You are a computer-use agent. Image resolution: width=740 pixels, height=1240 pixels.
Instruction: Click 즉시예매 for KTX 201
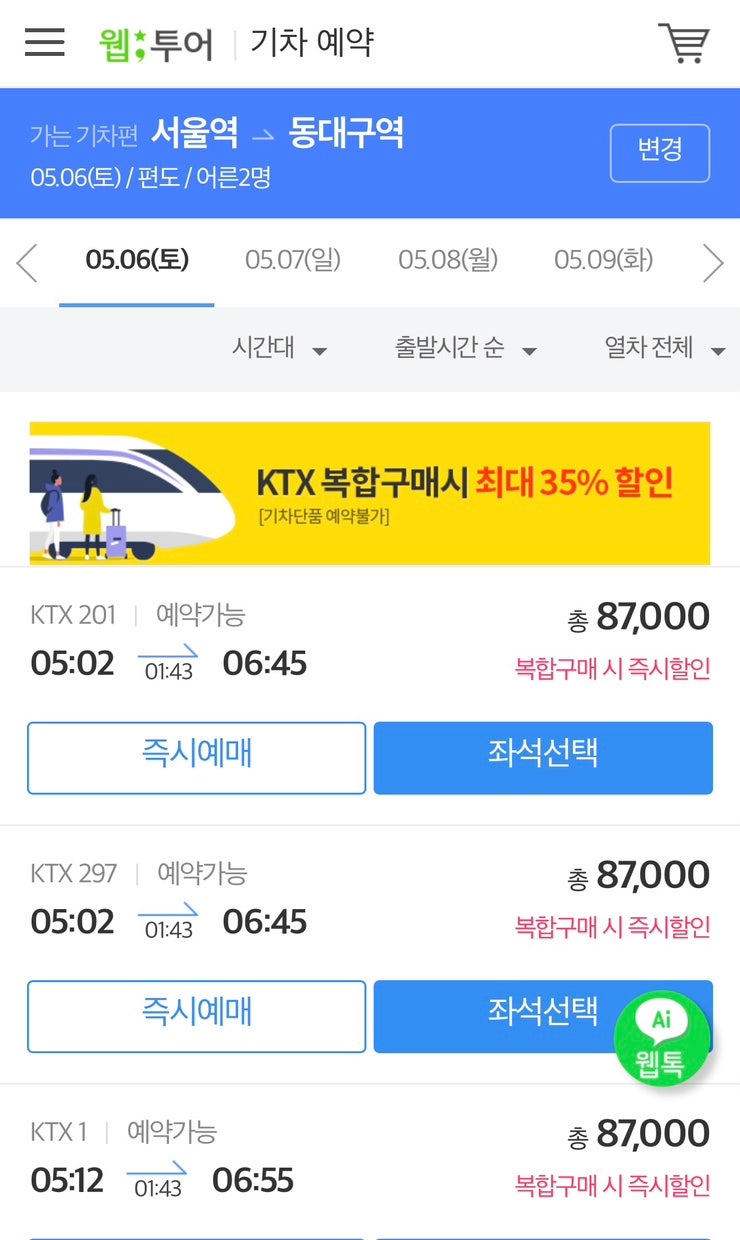(x=195, y=757)
